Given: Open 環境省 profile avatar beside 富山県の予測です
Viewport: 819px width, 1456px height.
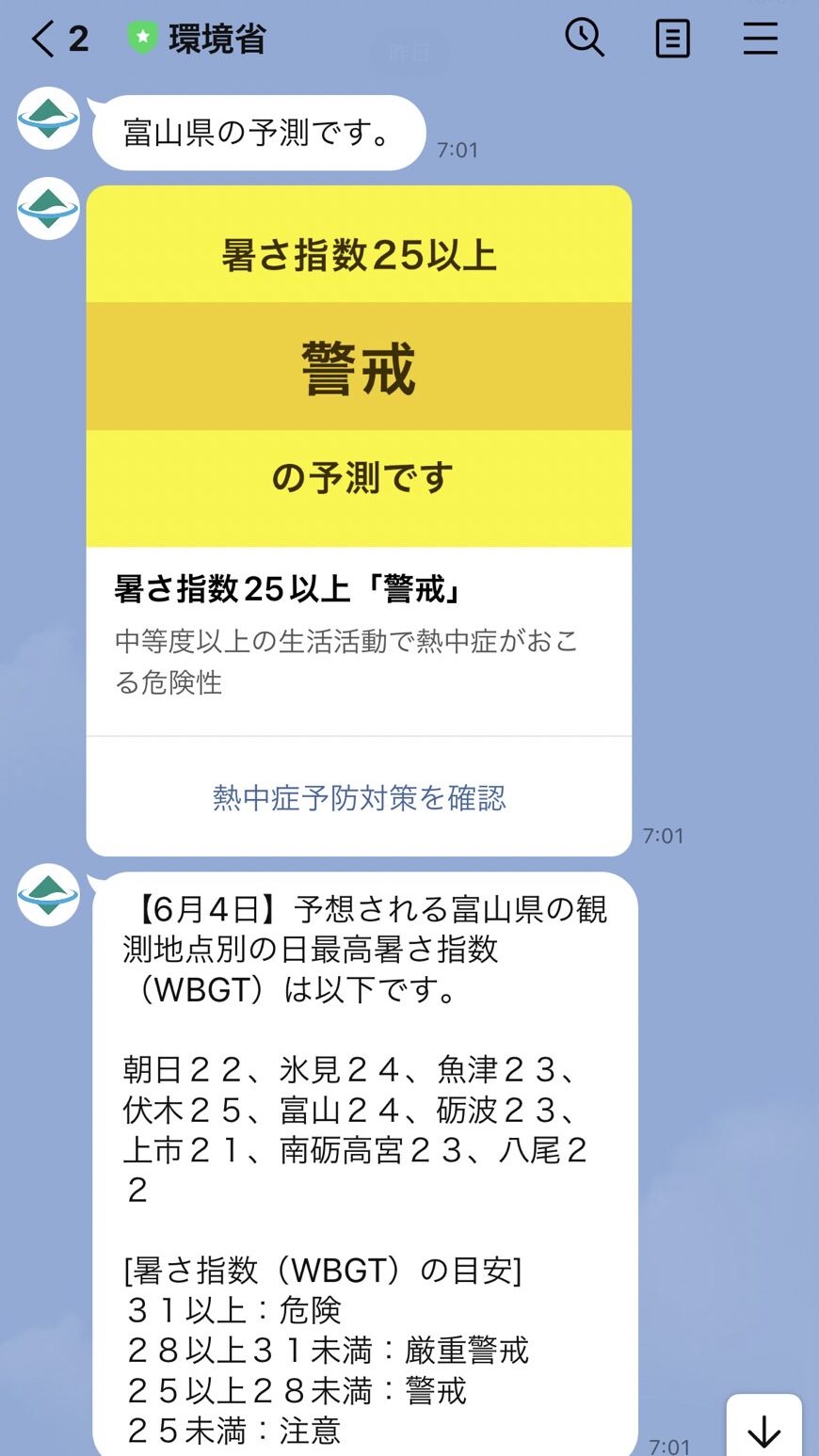Looking at the screenshot, I should (x=49, y=119).
